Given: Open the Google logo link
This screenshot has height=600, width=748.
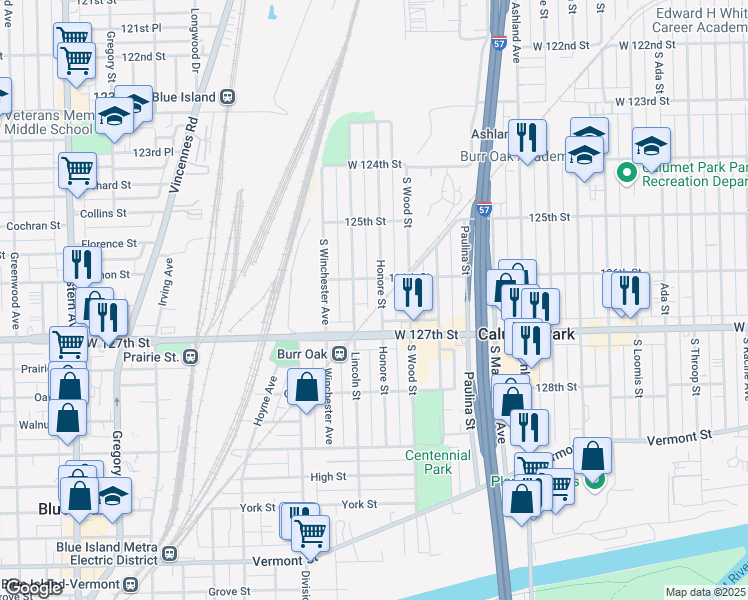Looking at the screenshot, I should click(34, 588).
